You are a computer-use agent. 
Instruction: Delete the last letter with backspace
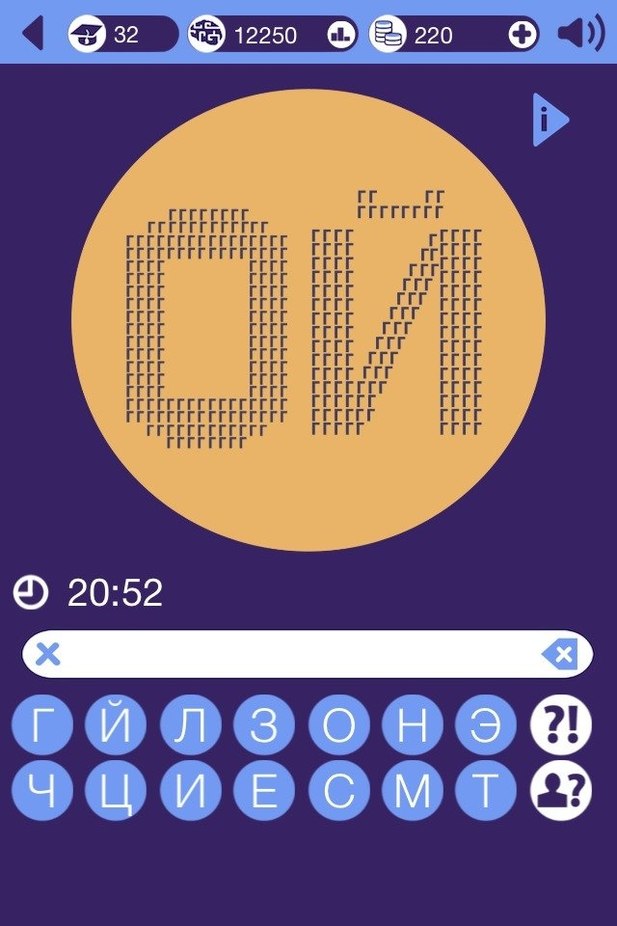pyautogui.click(x=559, y=655)
